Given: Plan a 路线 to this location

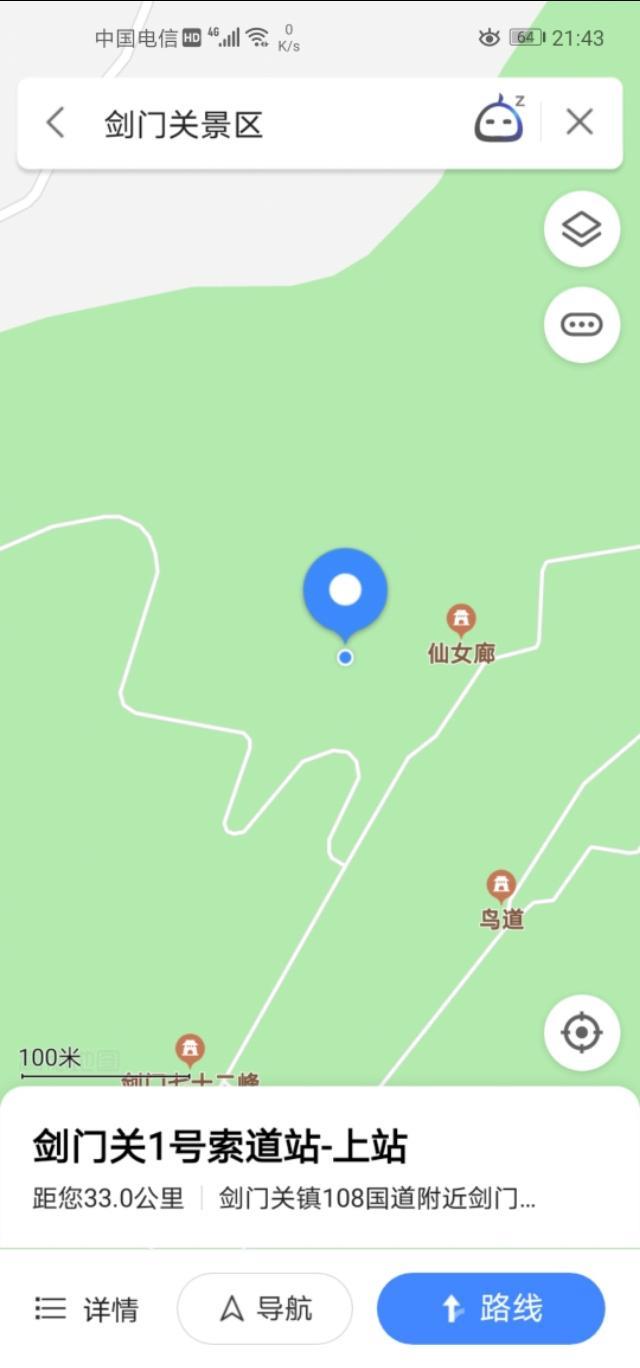Looking at the screenshot, I should 491,1308.
